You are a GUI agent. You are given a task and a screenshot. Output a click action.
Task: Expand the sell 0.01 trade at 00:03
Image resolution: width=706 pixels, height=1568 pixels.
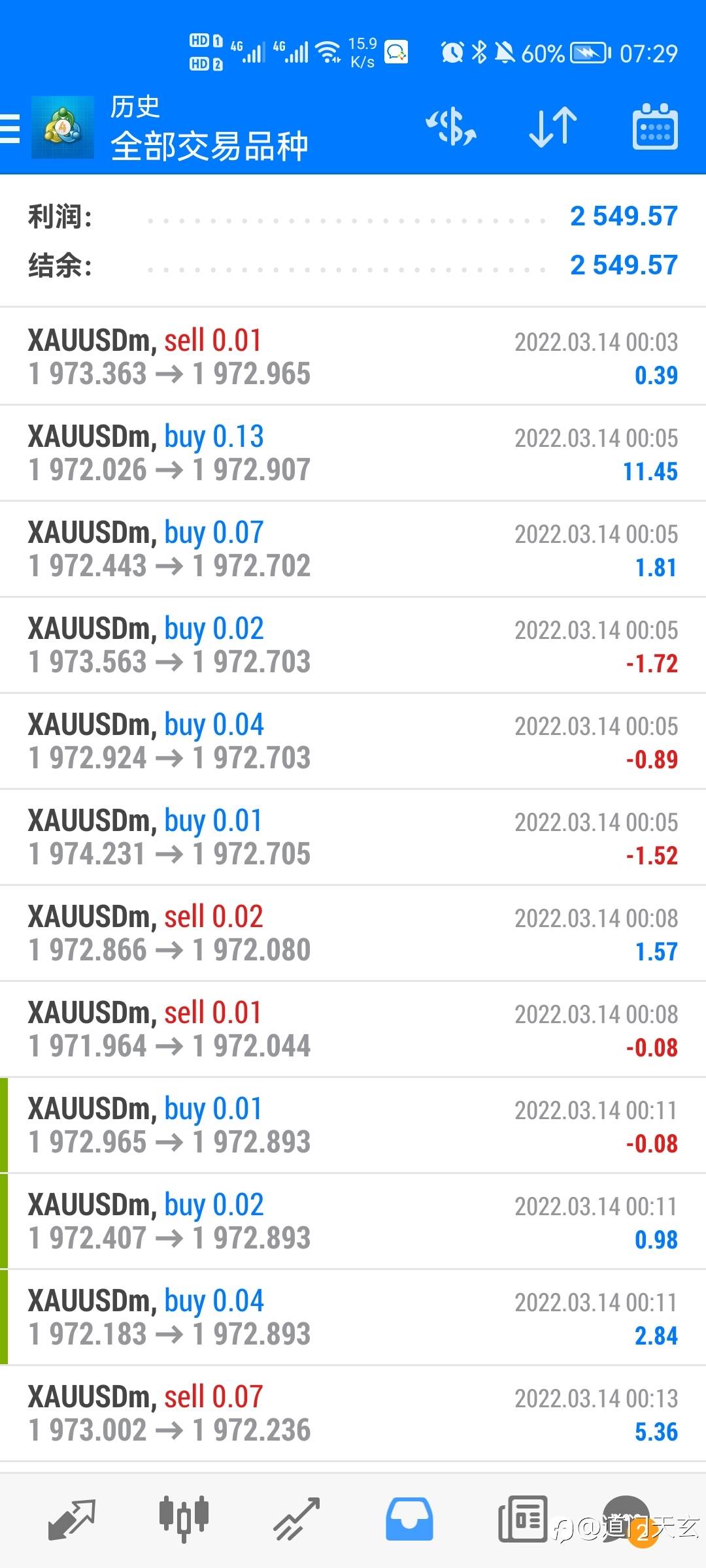coord(353,357)
